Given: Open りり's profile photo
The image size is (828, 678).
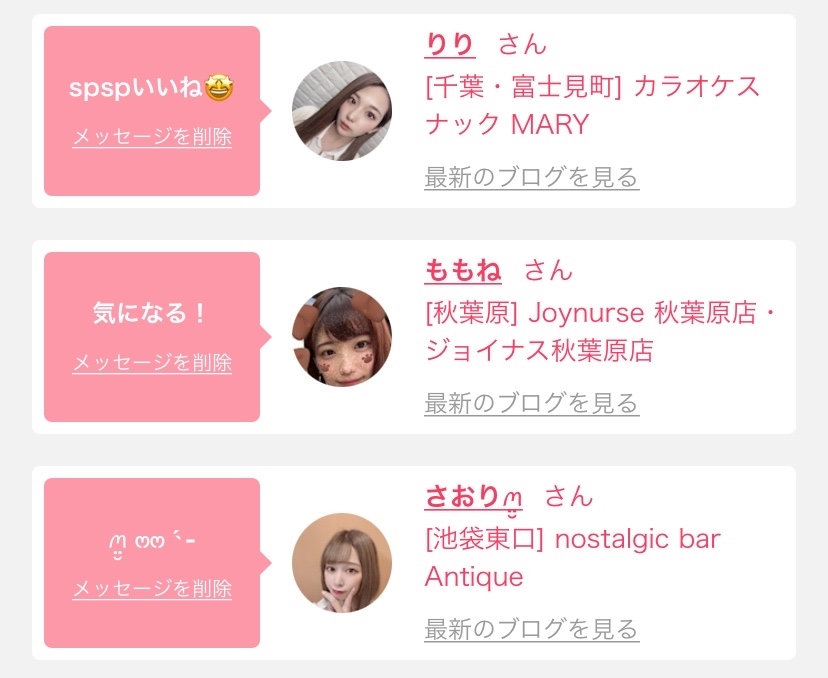Looking at the screenshot, I should point(342,111).
